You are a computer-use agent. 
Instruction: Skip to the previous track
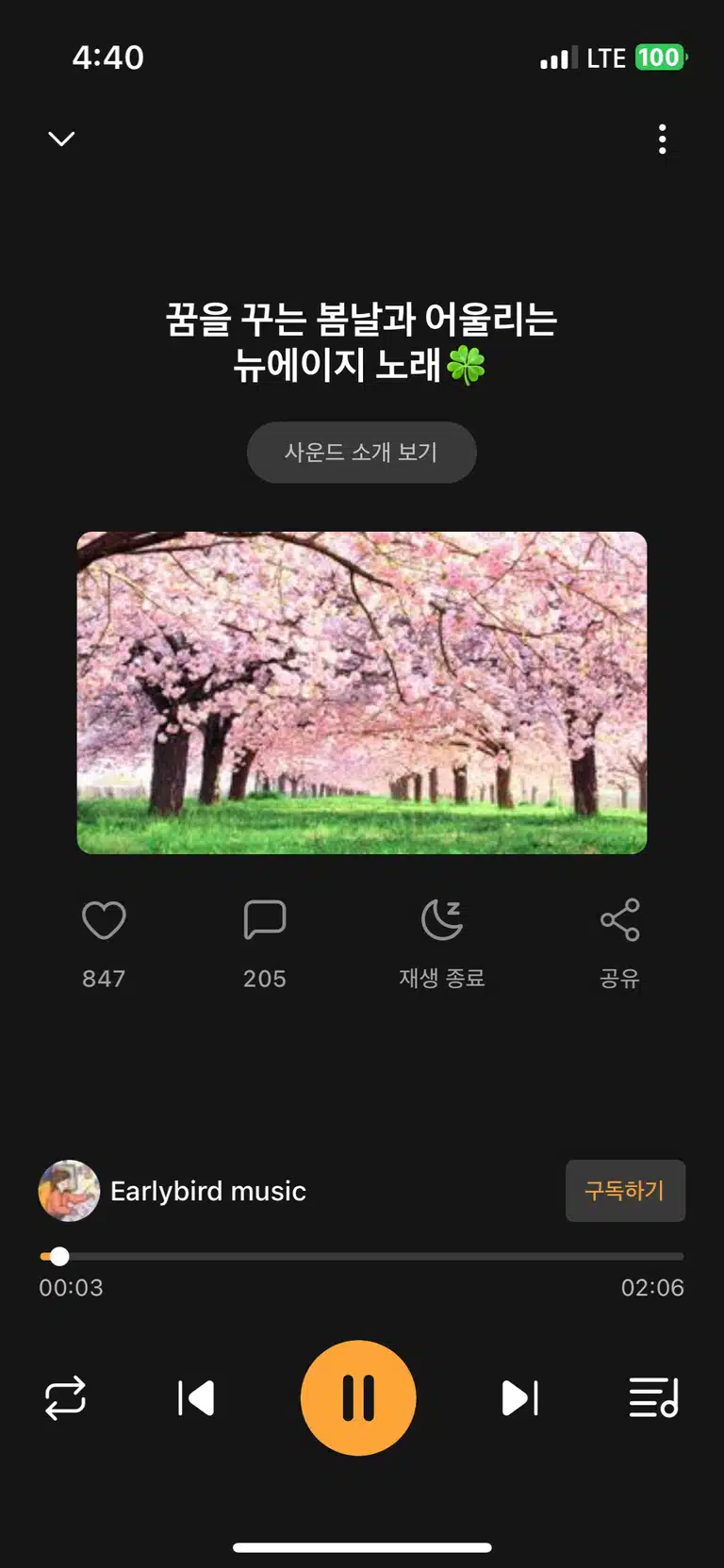click(x=196, y=1398)
